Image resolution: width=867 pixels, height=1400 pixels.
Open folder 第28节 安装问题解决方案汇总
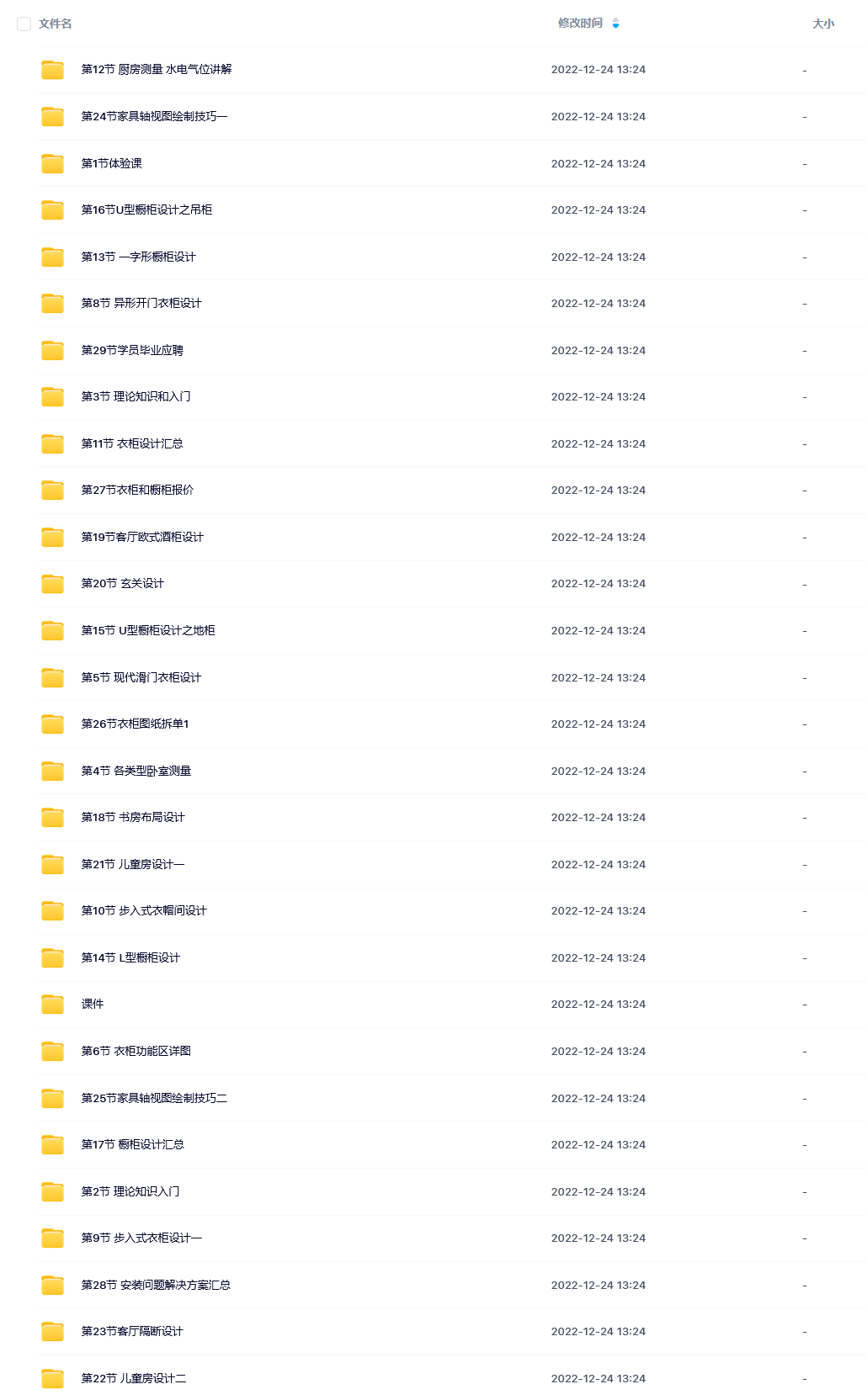click(x=156, y=1285)
